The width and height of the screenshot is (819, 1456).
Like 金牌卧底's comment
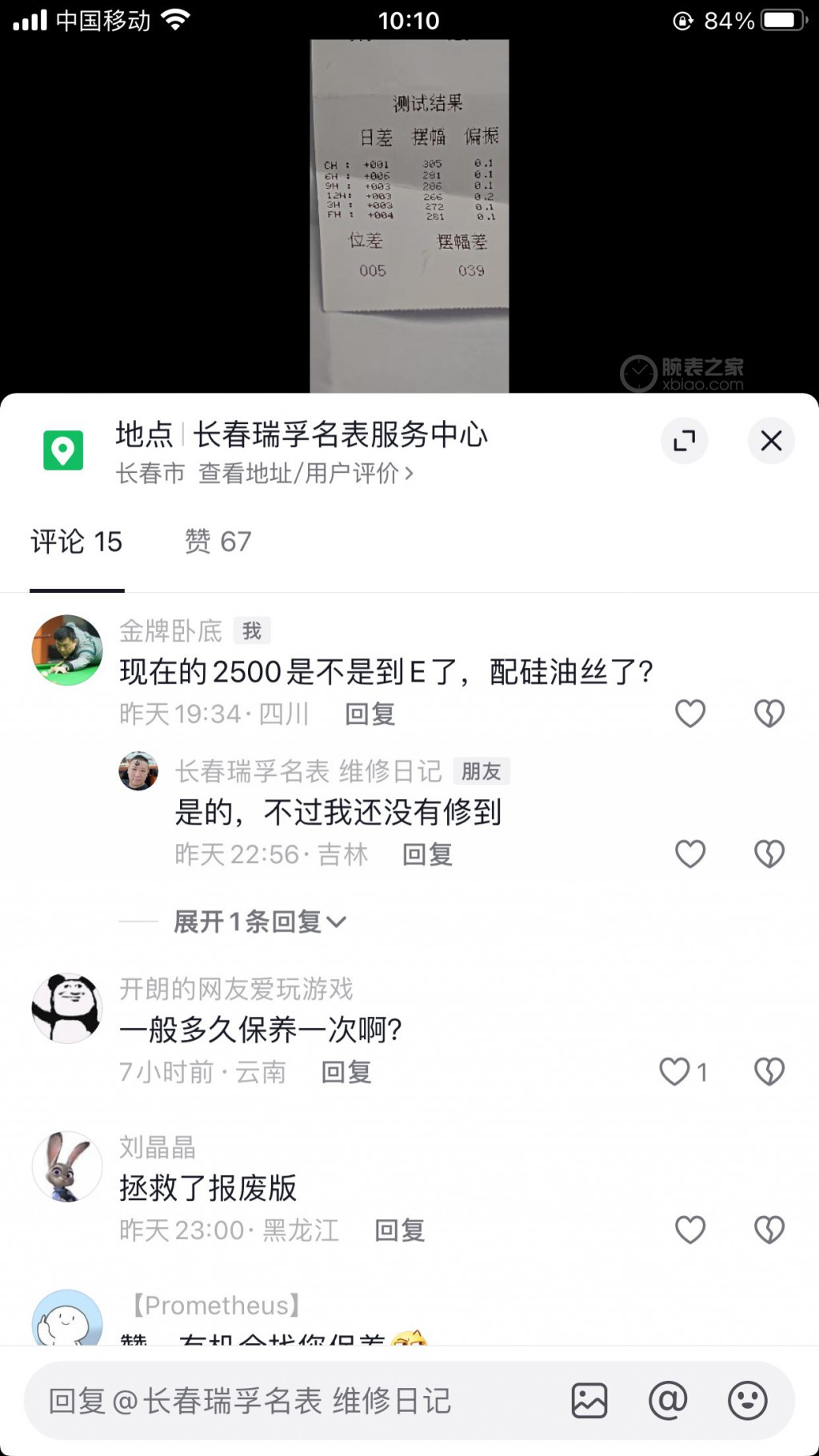tap(689, 713)
